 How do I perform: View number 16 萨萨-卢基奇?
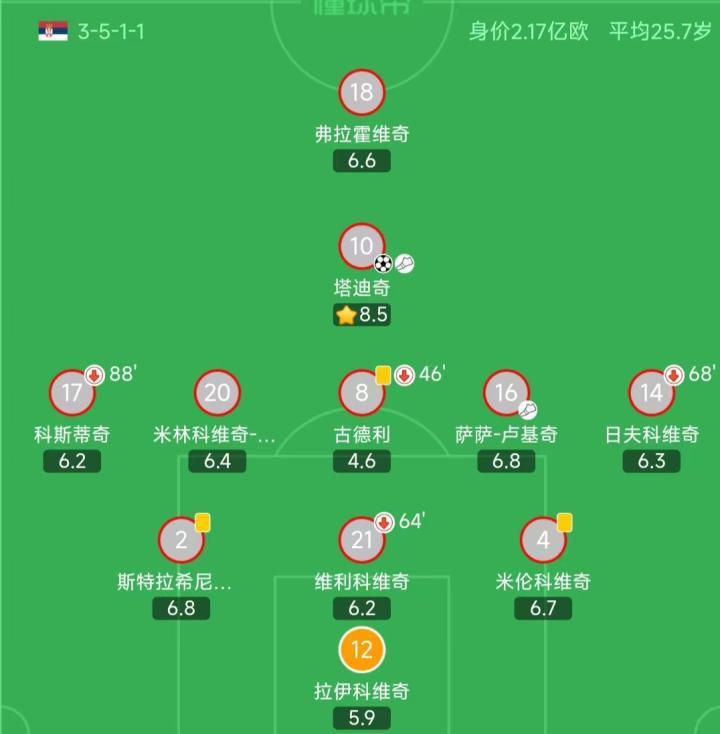[x=506, y=393]
